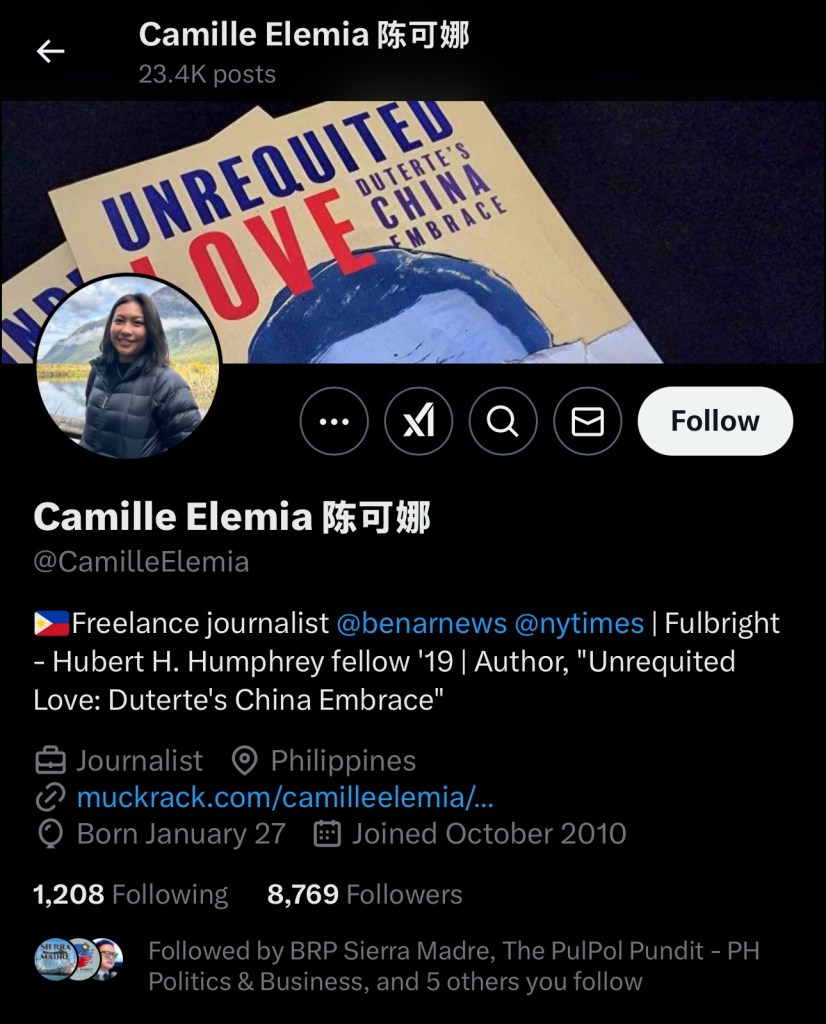Open the @benarnews mention link
826x1024 pixels.
[x=421, y=623]
